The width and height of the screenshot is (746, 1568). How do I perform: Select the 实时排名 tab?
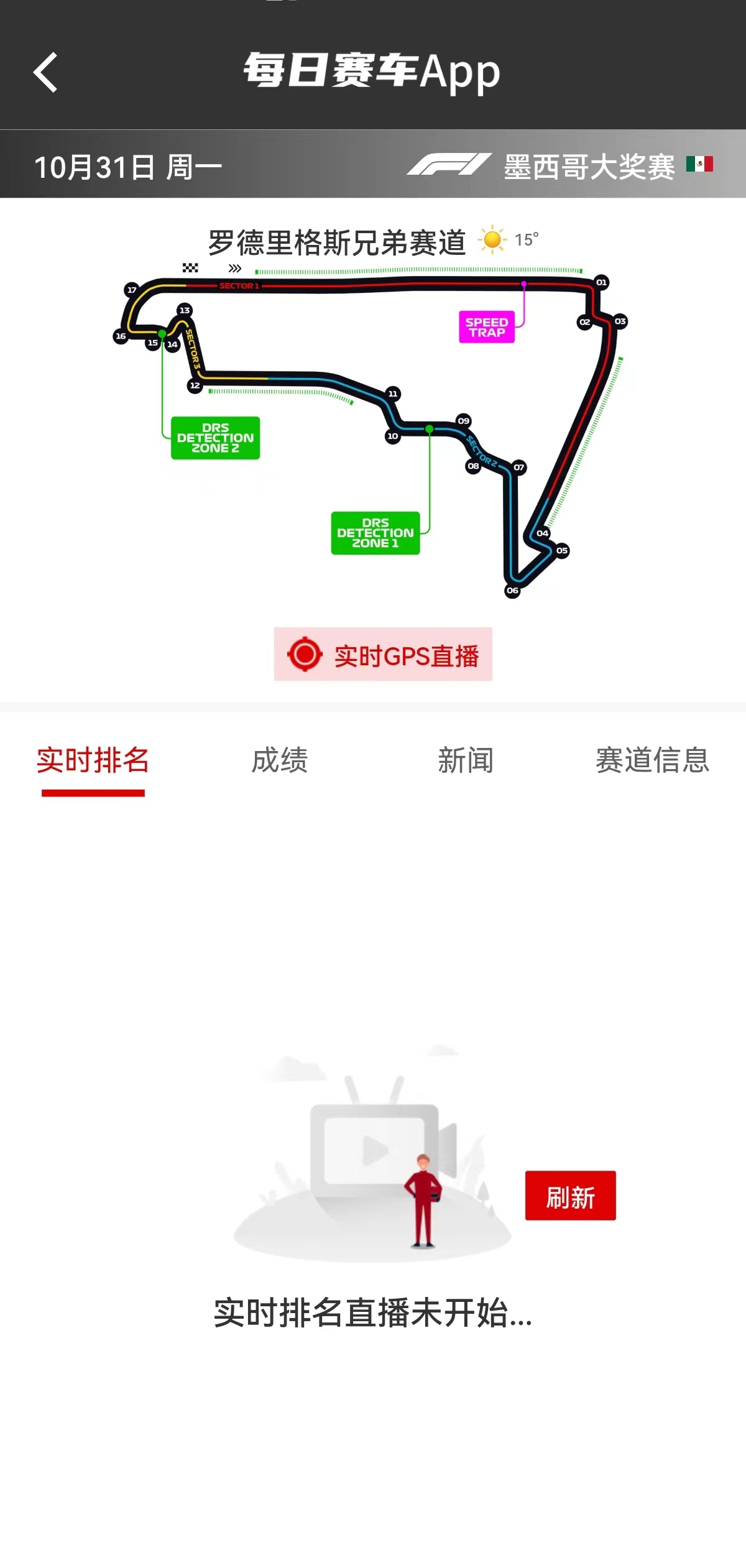93,761
